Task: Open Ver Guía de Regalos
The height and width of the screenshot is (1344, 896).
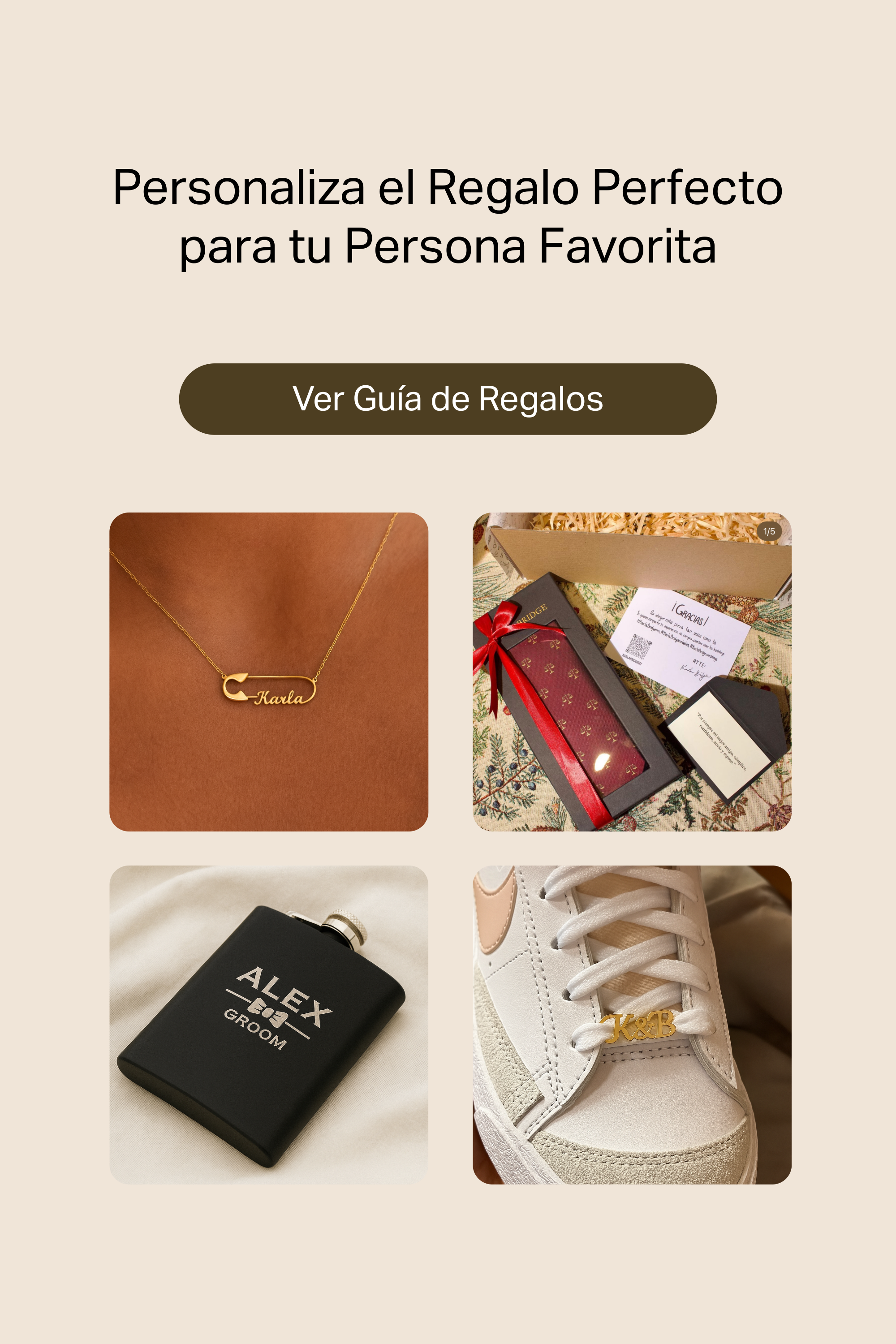Action: click(x=448, y=399)
